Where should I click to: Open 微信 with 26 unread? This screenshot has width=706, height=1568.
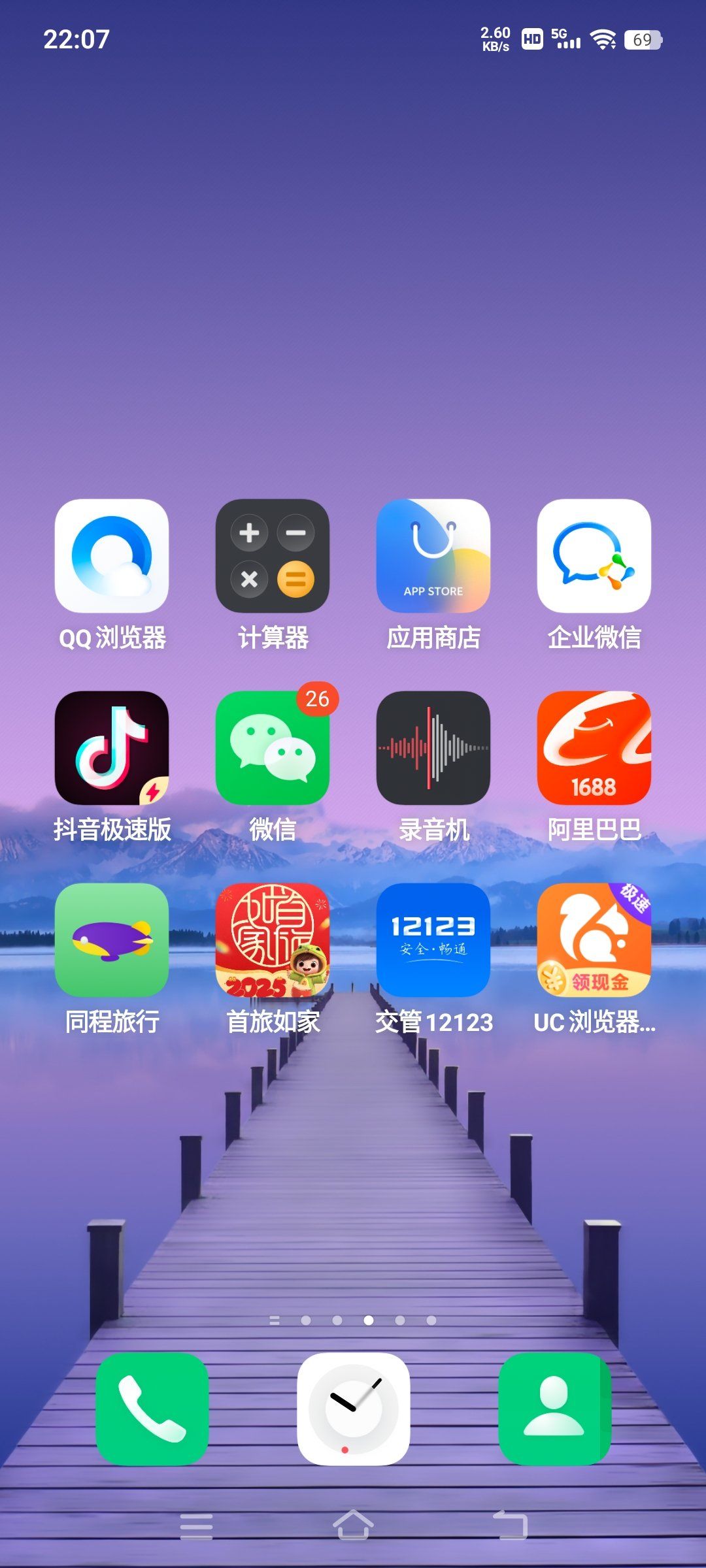coord(273,748)
